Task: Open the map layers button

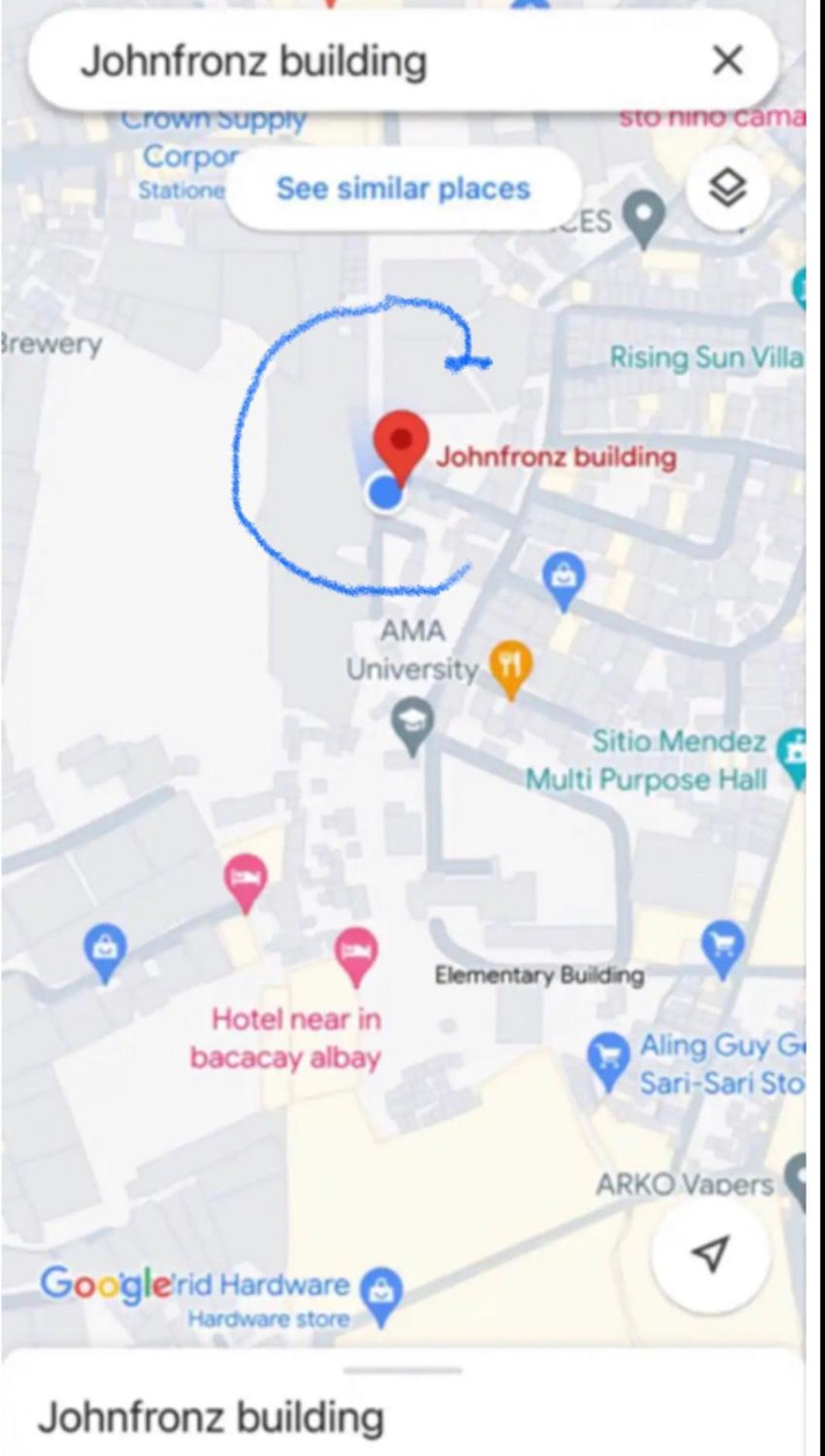Action: point(727,188)
